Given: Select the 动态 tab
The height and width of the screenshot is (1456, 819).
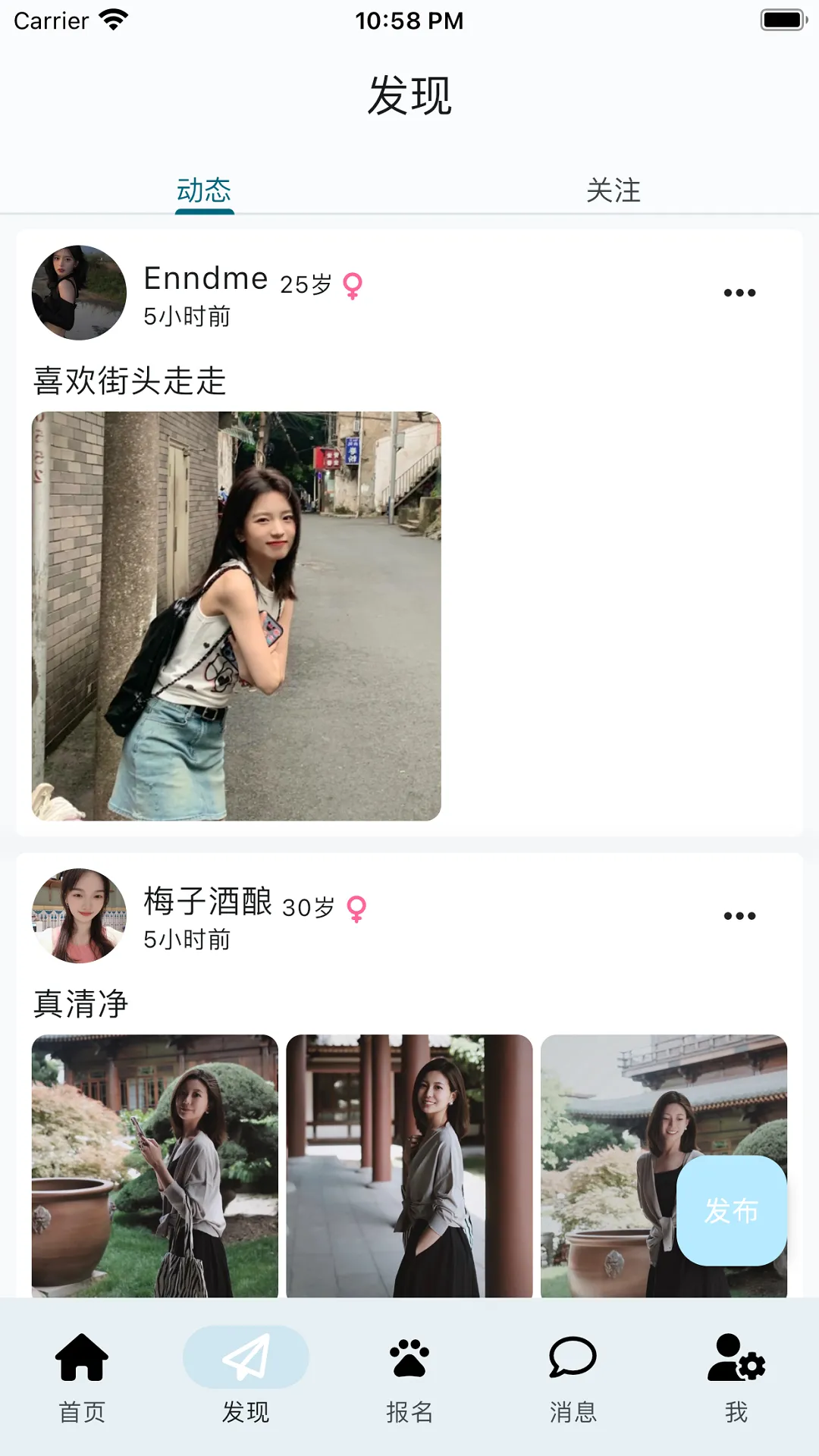Looking at the screenshot, I should pos(204,190).
